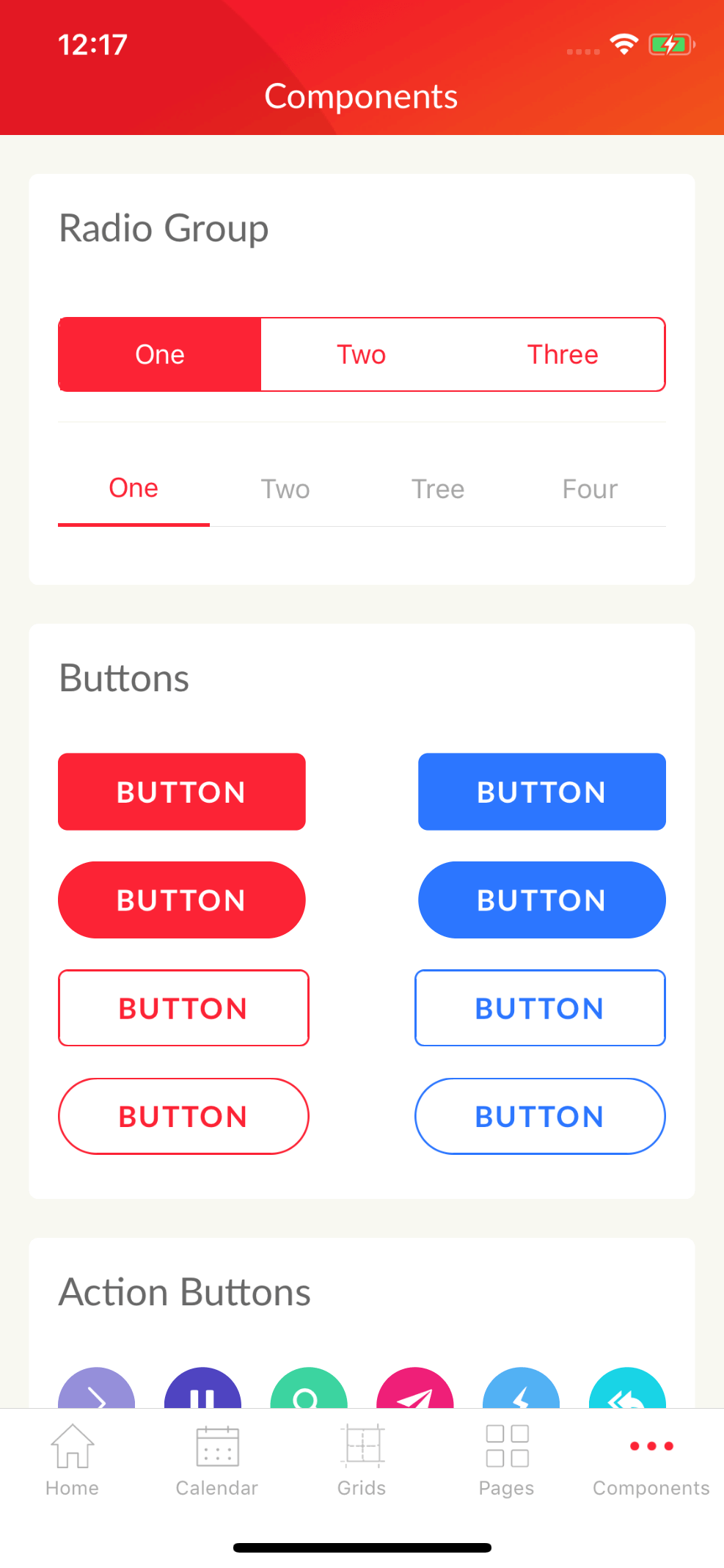Switch to the underlined-row Two tab
The height and width of the screenshot is (1568, 724).
point(285,489)
